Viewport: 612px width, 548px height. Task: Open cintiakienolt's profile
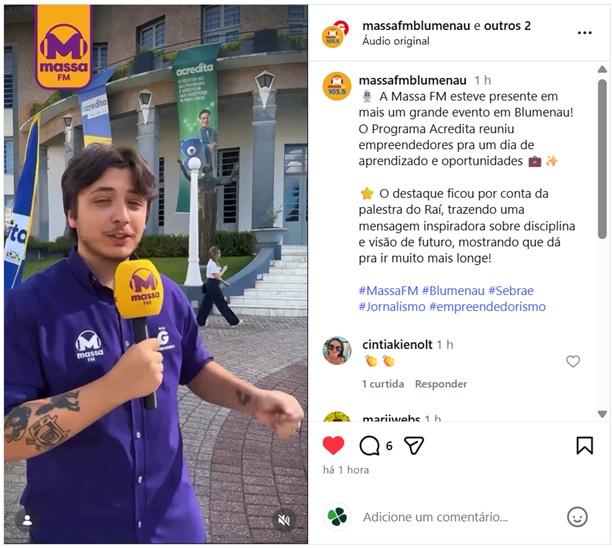[x=395, y=344]
